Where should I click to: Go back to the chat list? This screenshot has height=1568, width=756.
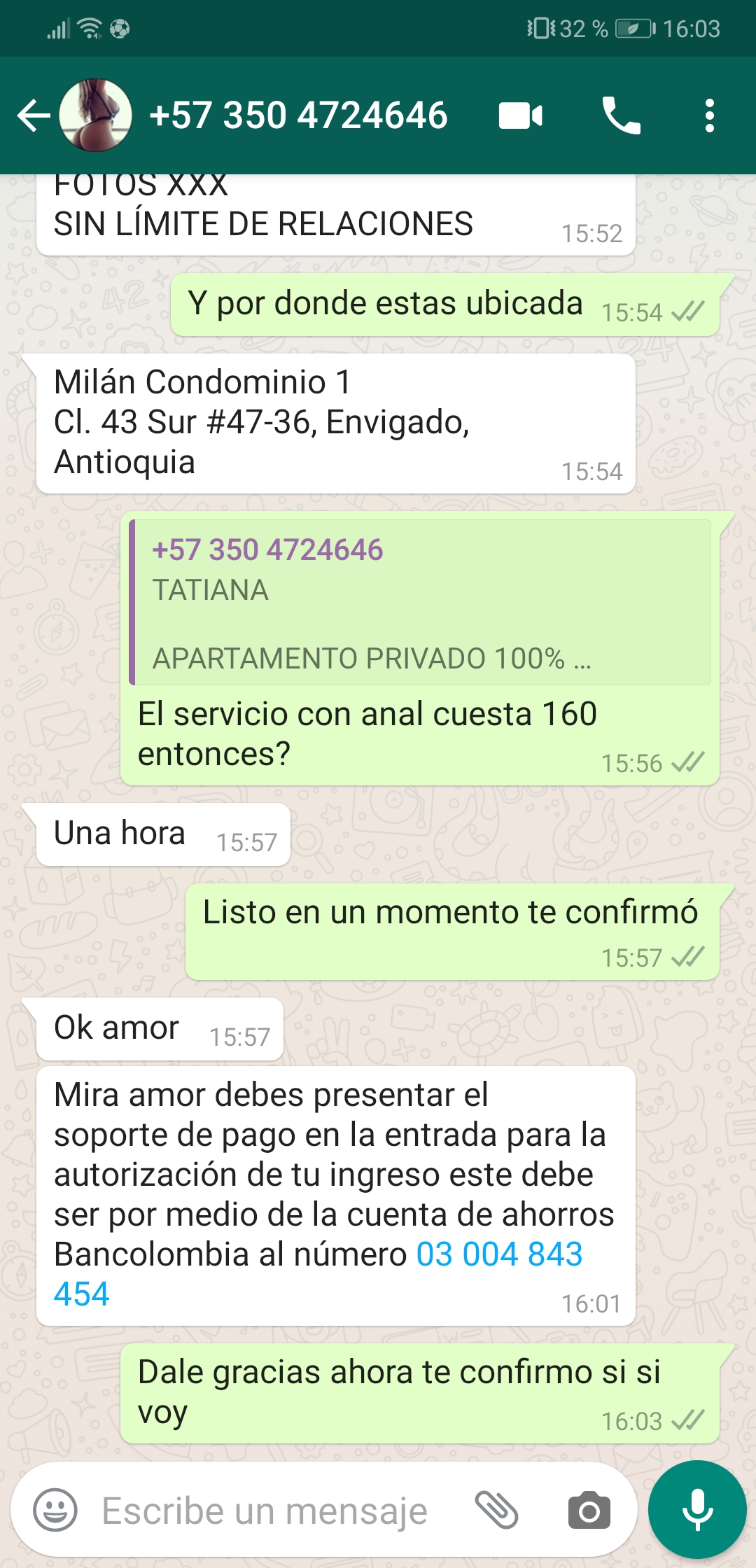(x=34, y=115)
